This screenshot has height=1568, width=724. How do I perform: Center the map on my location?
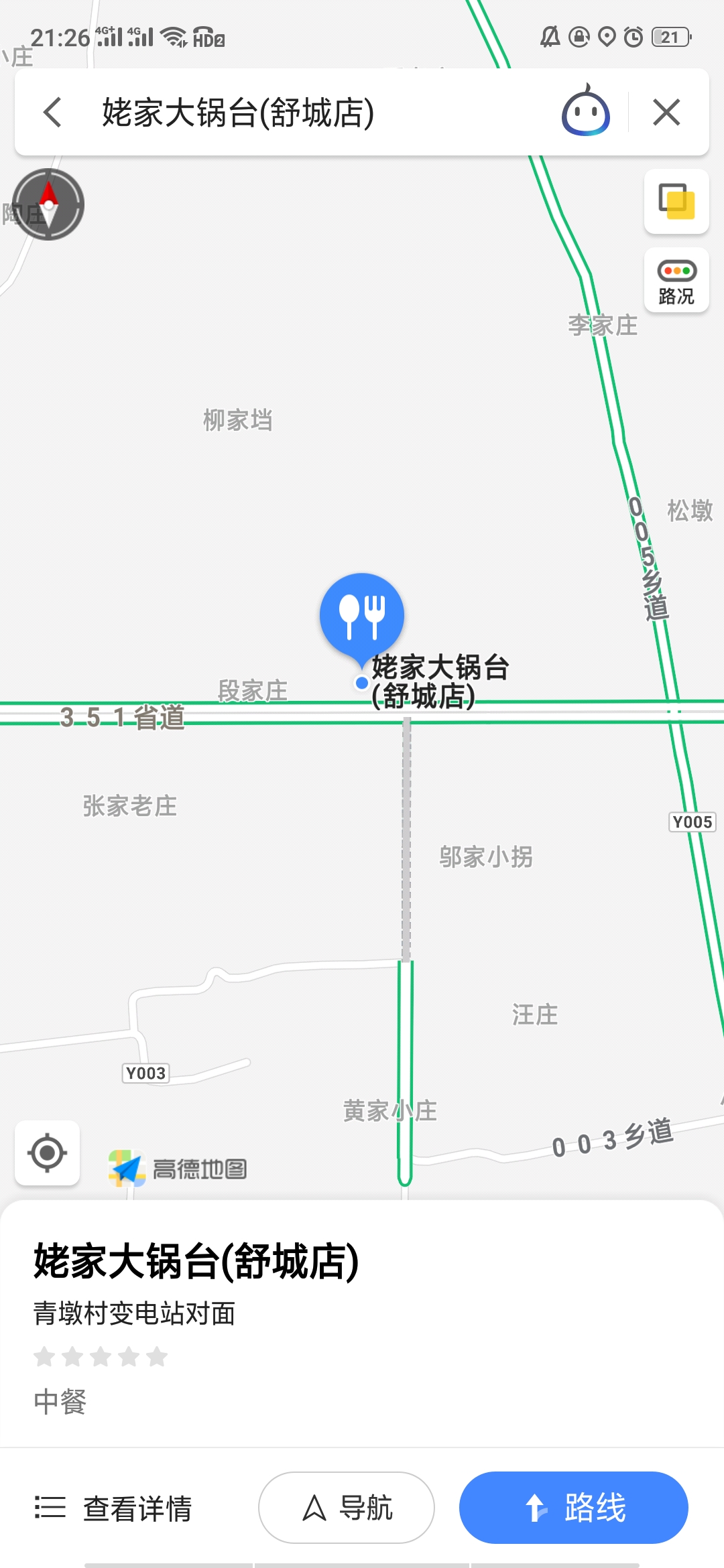[48, 1153]
